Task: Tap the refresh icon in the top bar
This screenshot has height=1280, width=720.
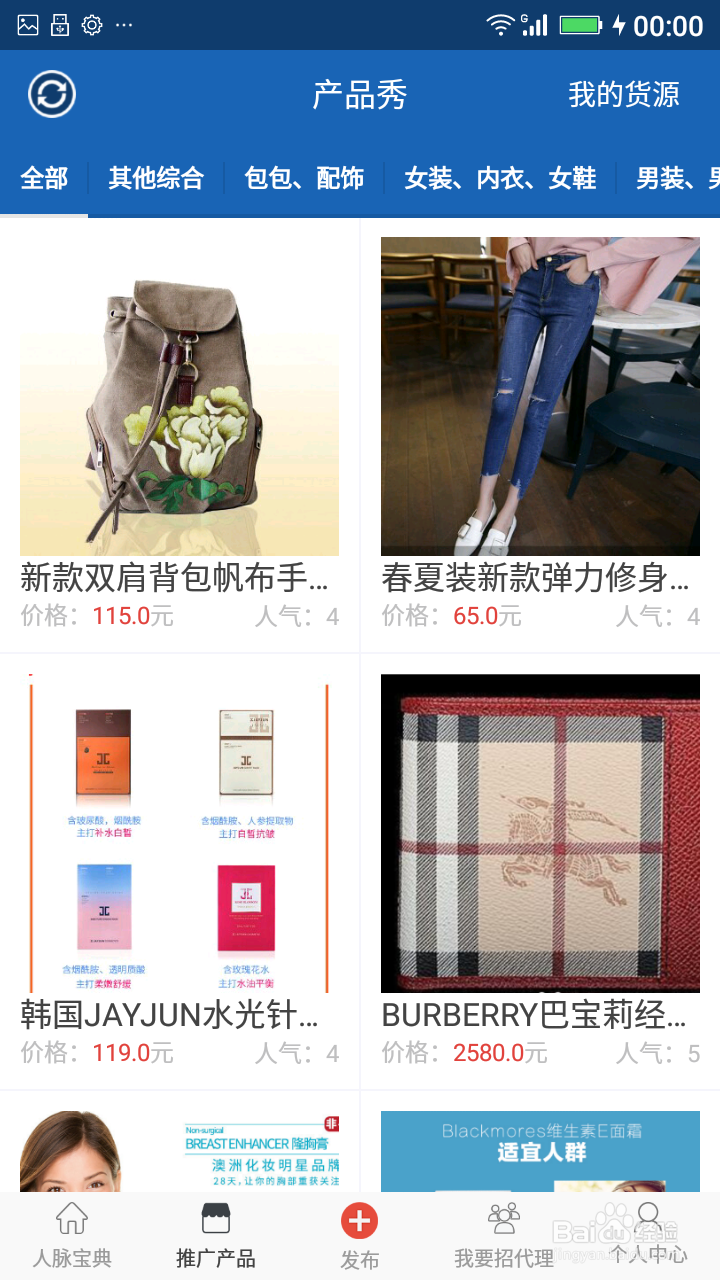Action: [50, 92]
